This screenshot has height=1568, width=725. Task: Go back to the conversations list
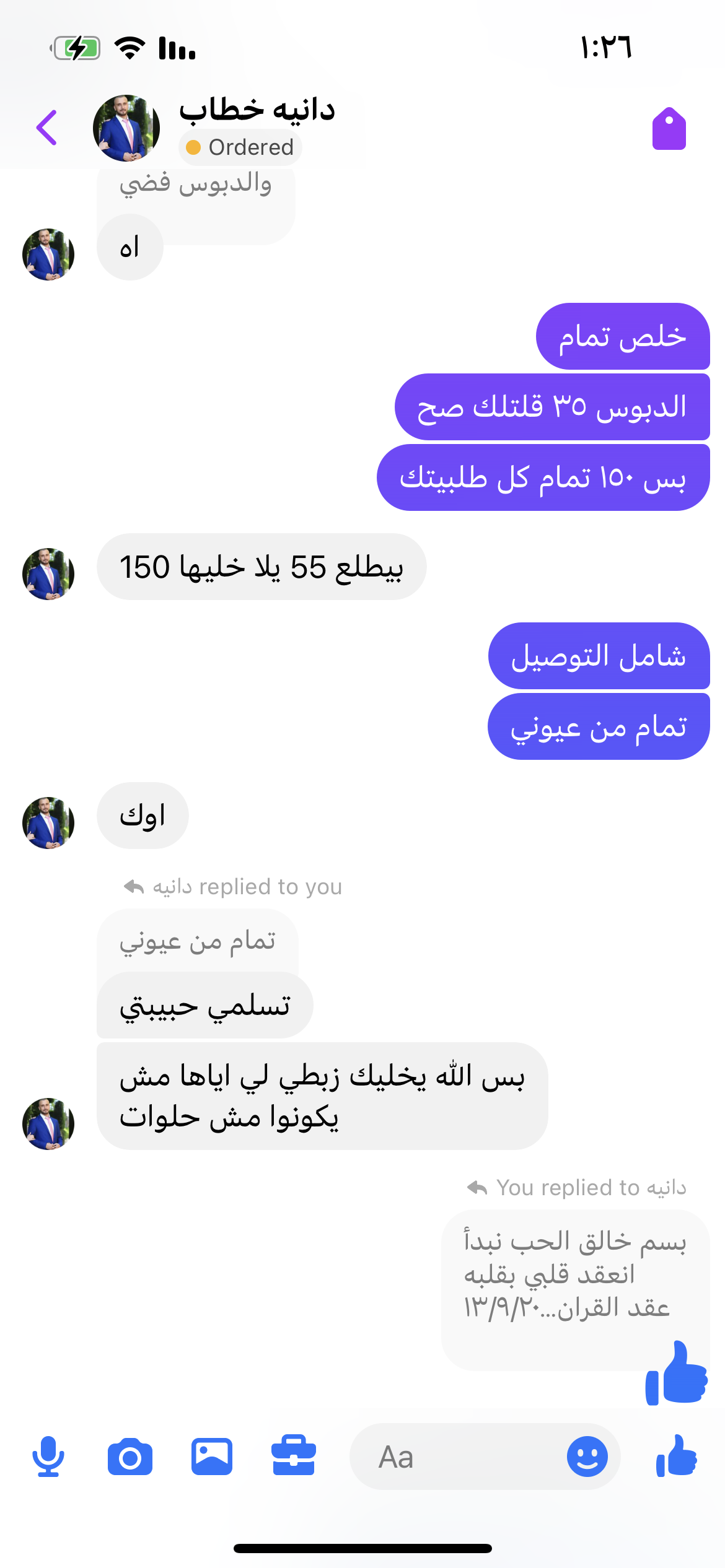click(x=47, y=128)
